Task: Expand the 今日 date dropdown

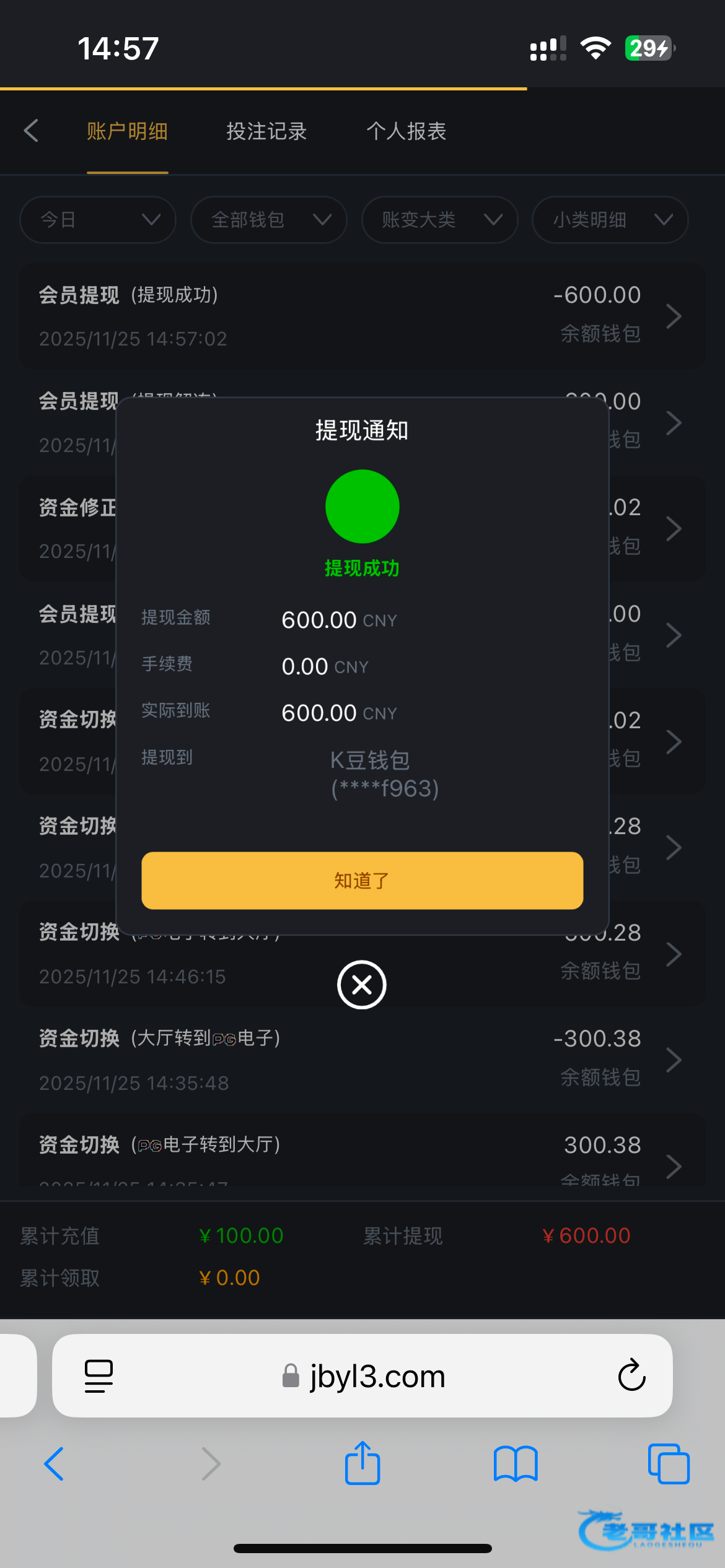Action: 98,220
